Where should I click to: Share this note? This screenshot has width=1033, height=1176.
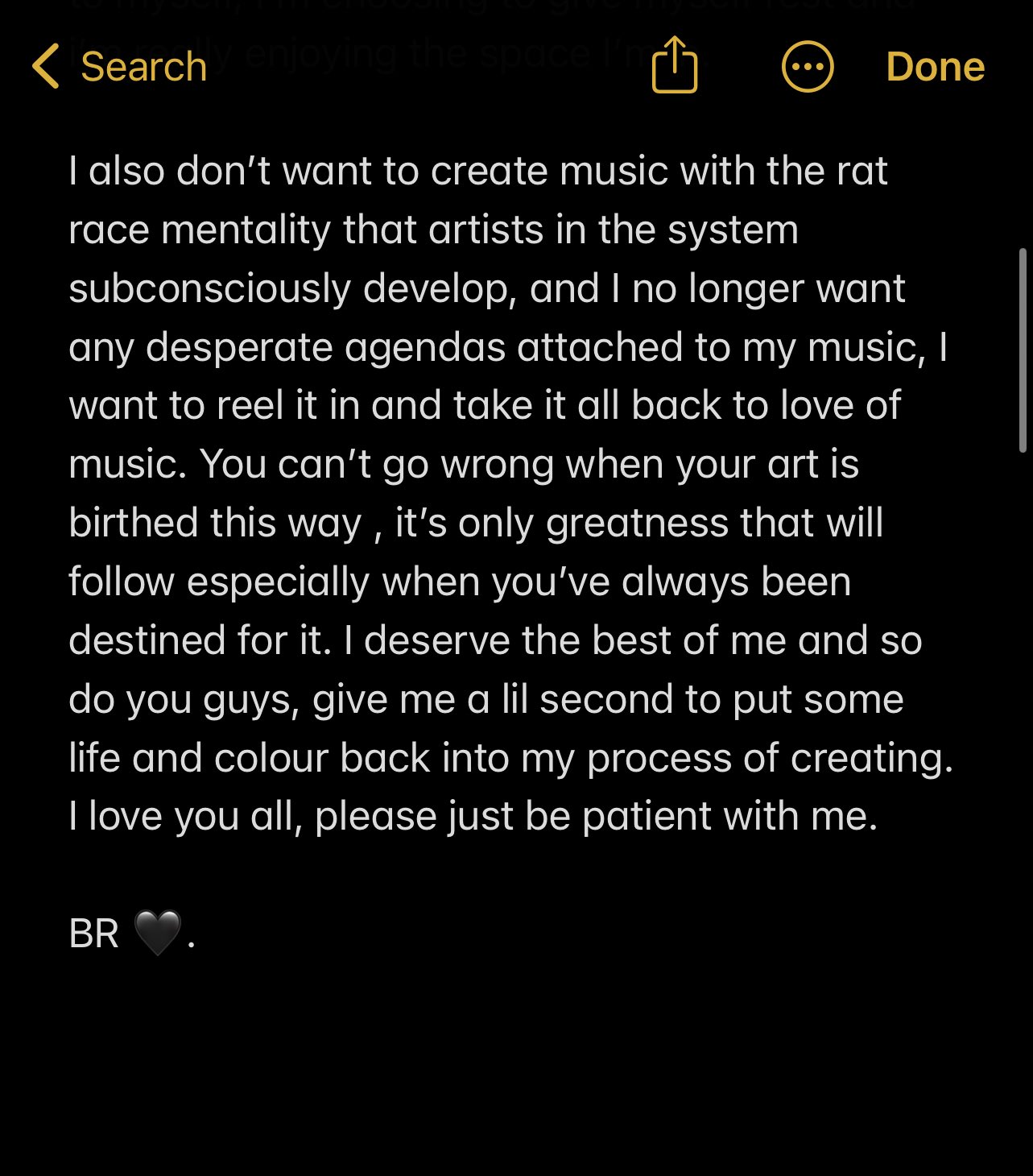(674, 66)
